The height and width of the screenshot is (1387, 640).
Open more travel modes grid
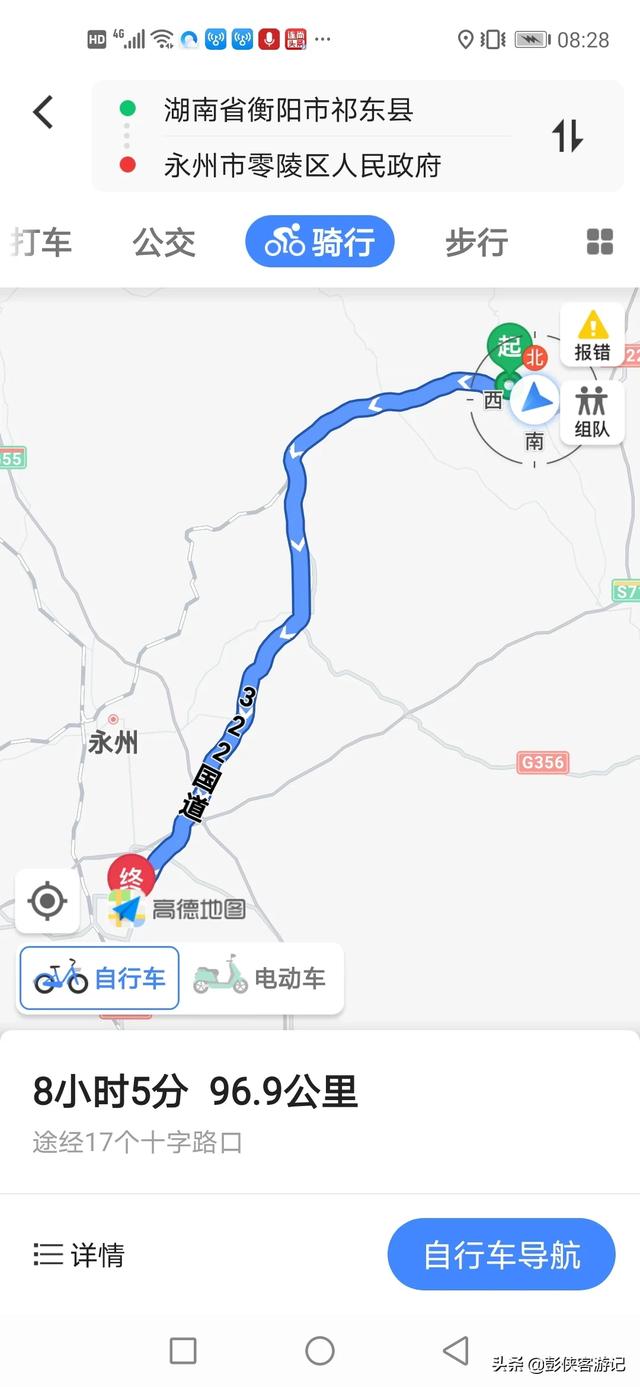click(x=599, y=242)
